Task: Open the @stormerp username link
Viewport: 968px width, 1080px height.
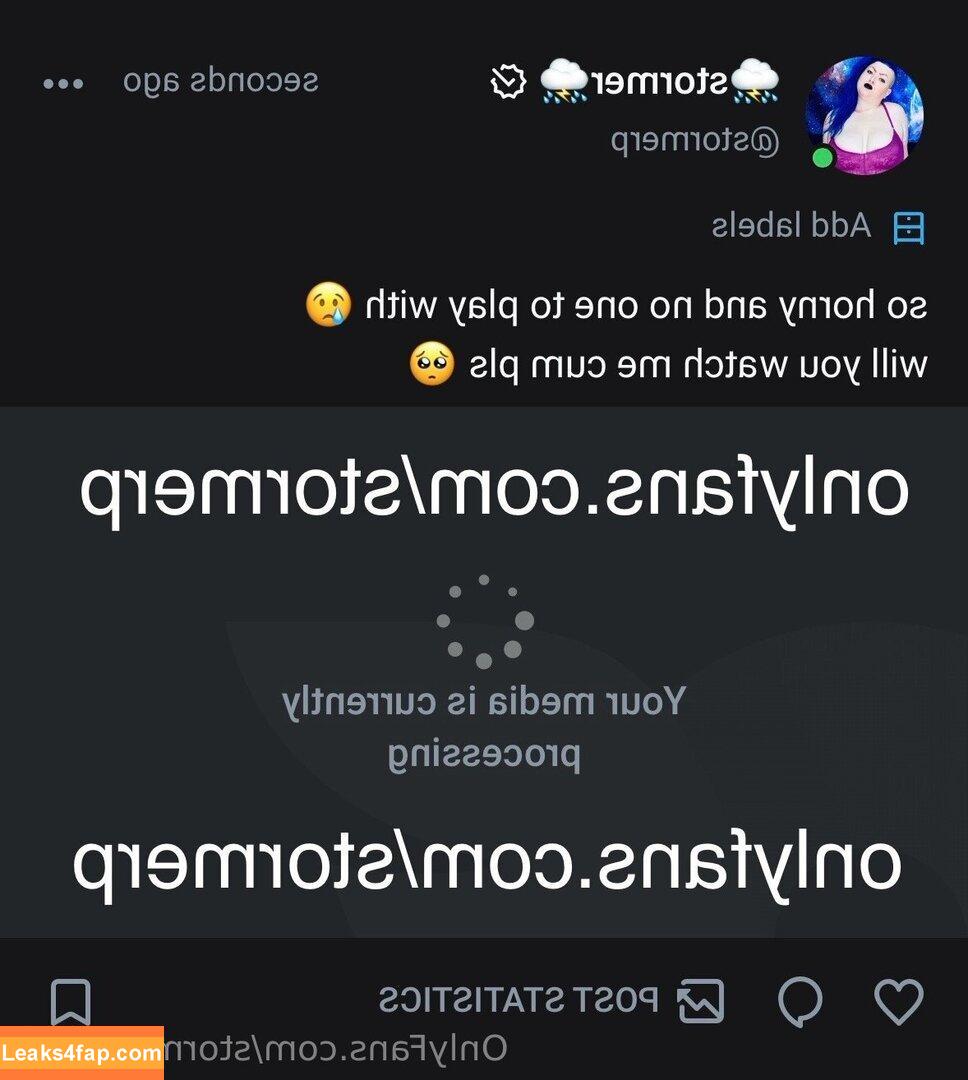Action: coord(694,141)
